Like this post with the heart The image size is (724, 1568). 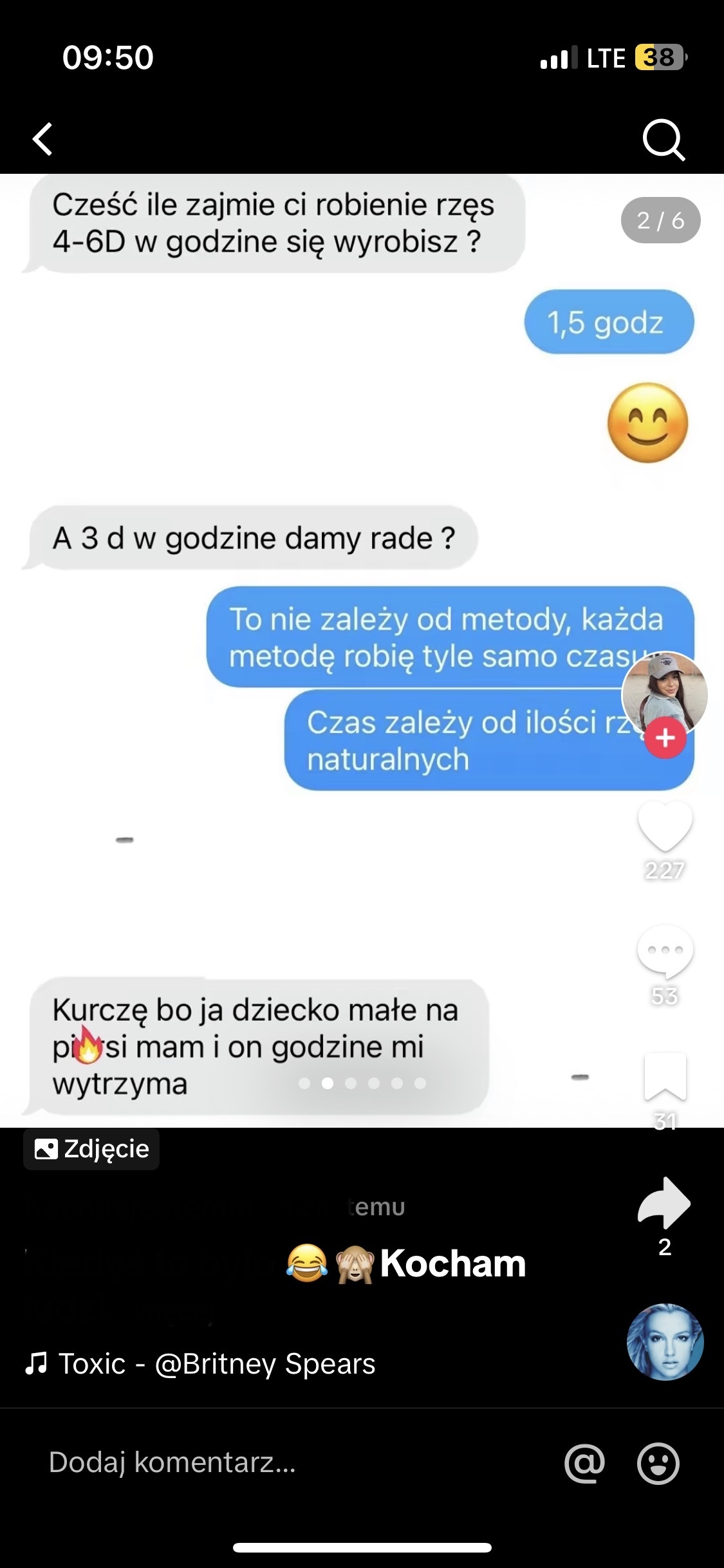click(x=665, y=826)
